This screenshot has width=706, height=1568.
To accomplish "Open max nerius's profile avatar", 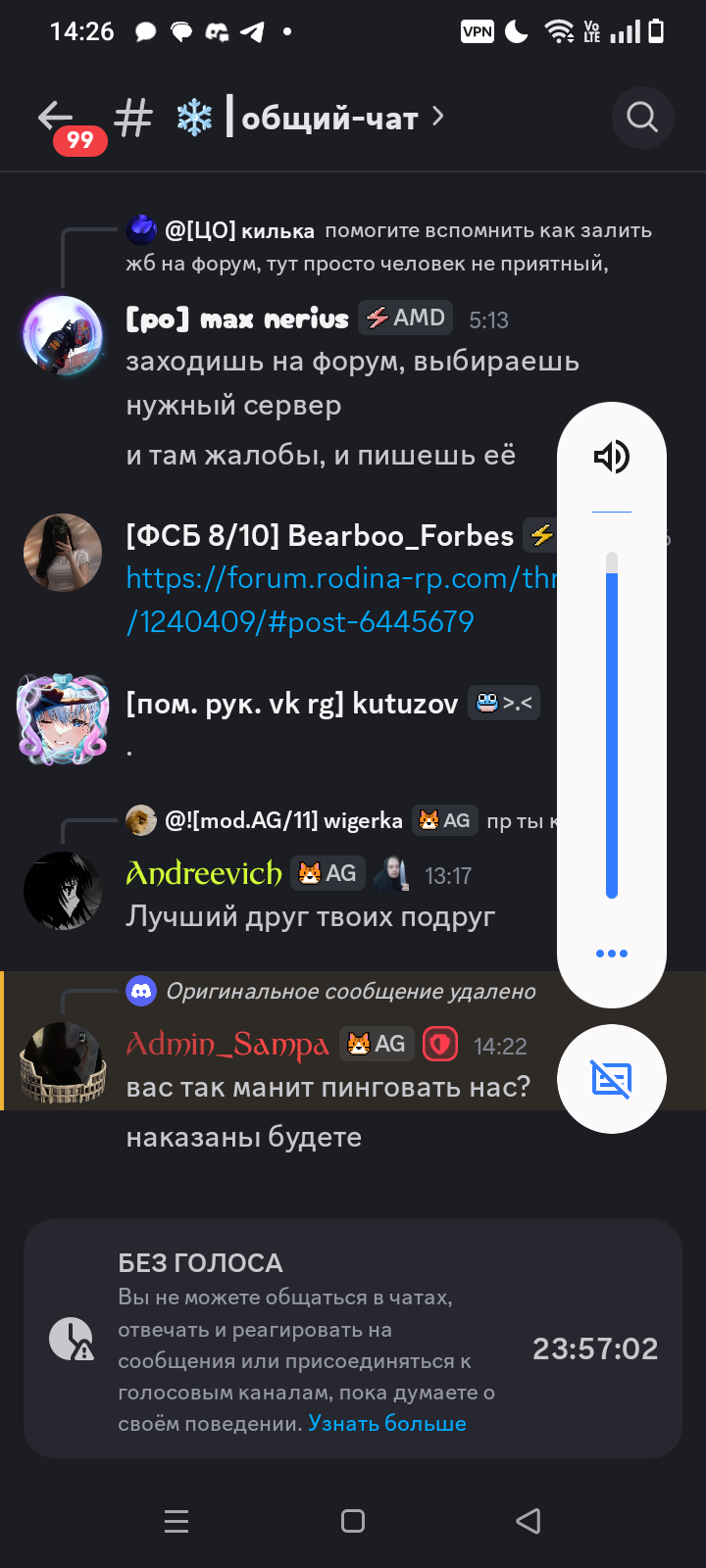I will pos(63,336).
